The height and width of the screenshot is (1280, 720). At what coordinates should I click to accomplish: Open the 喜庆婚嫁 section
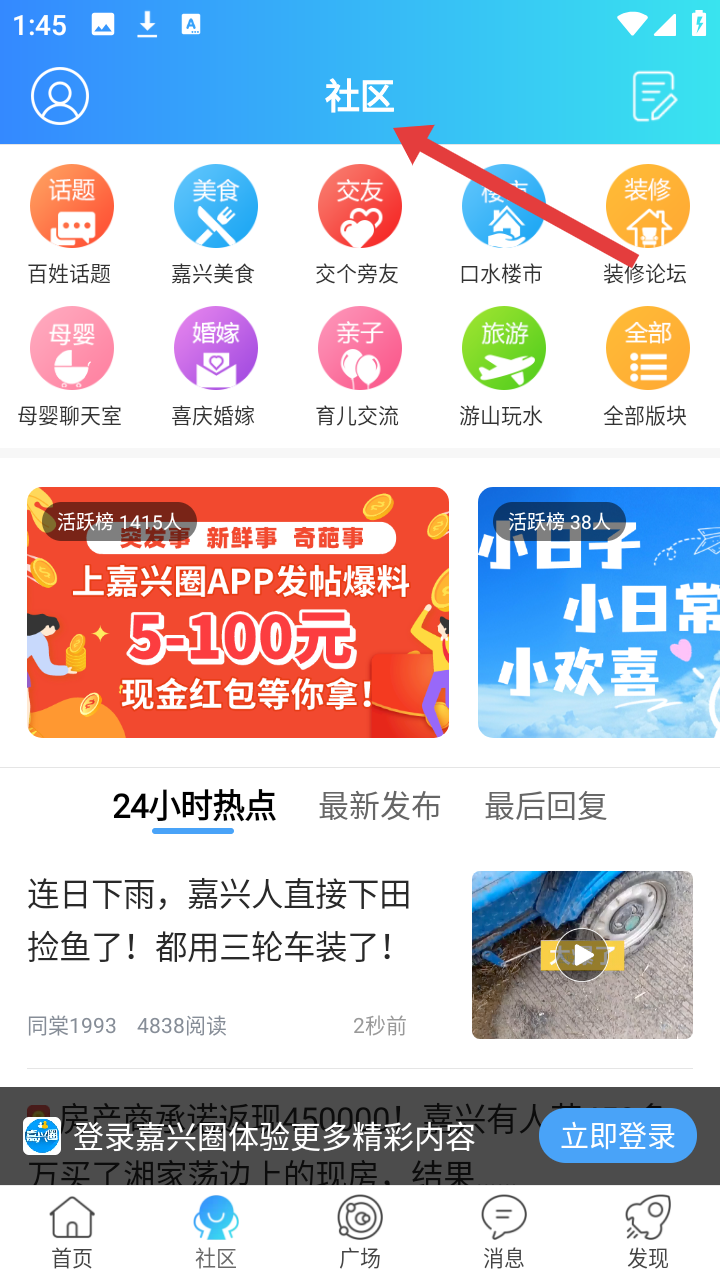click(214, 368)
